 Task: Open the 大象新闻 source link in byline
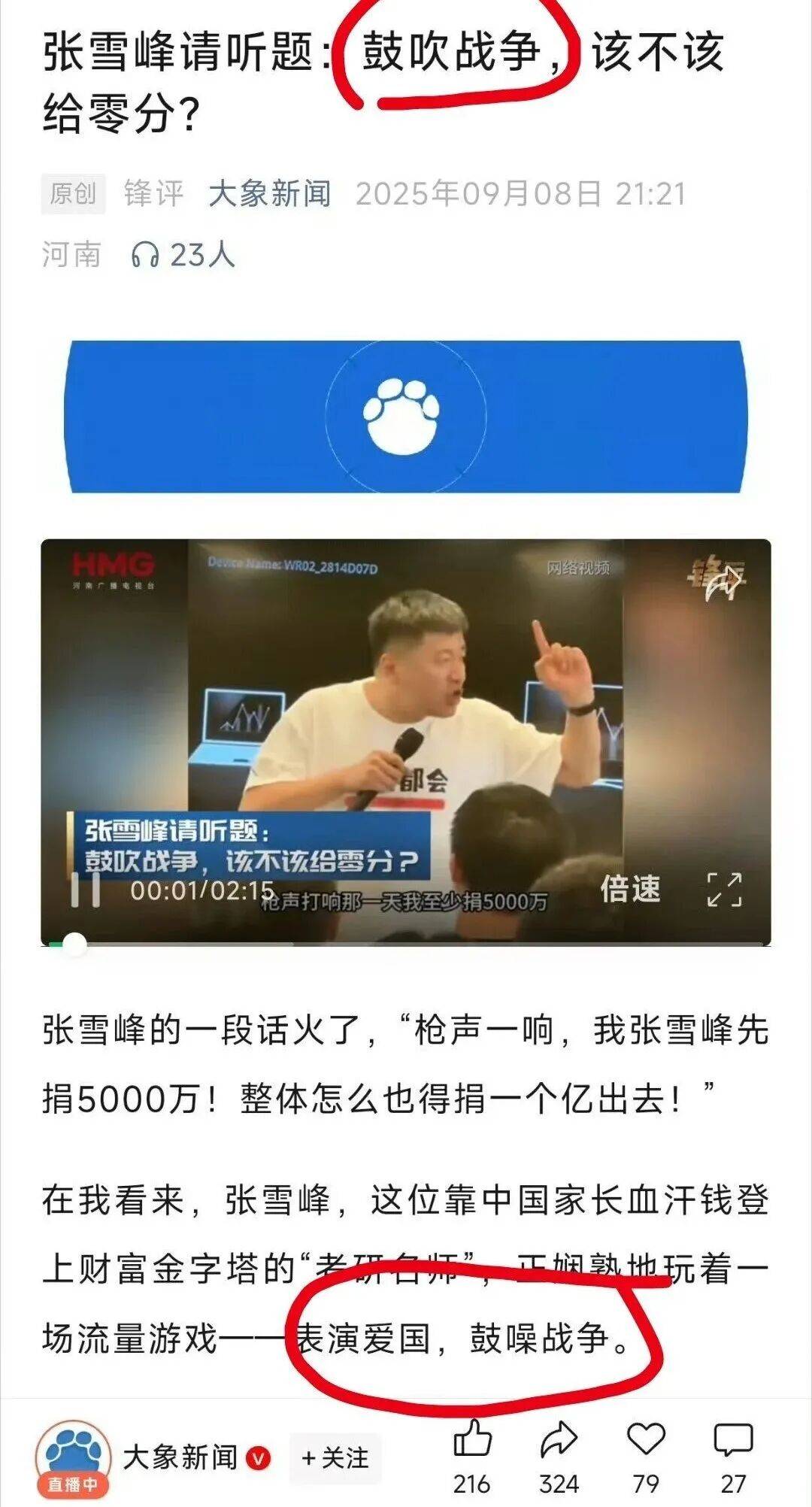click(270, 194)
